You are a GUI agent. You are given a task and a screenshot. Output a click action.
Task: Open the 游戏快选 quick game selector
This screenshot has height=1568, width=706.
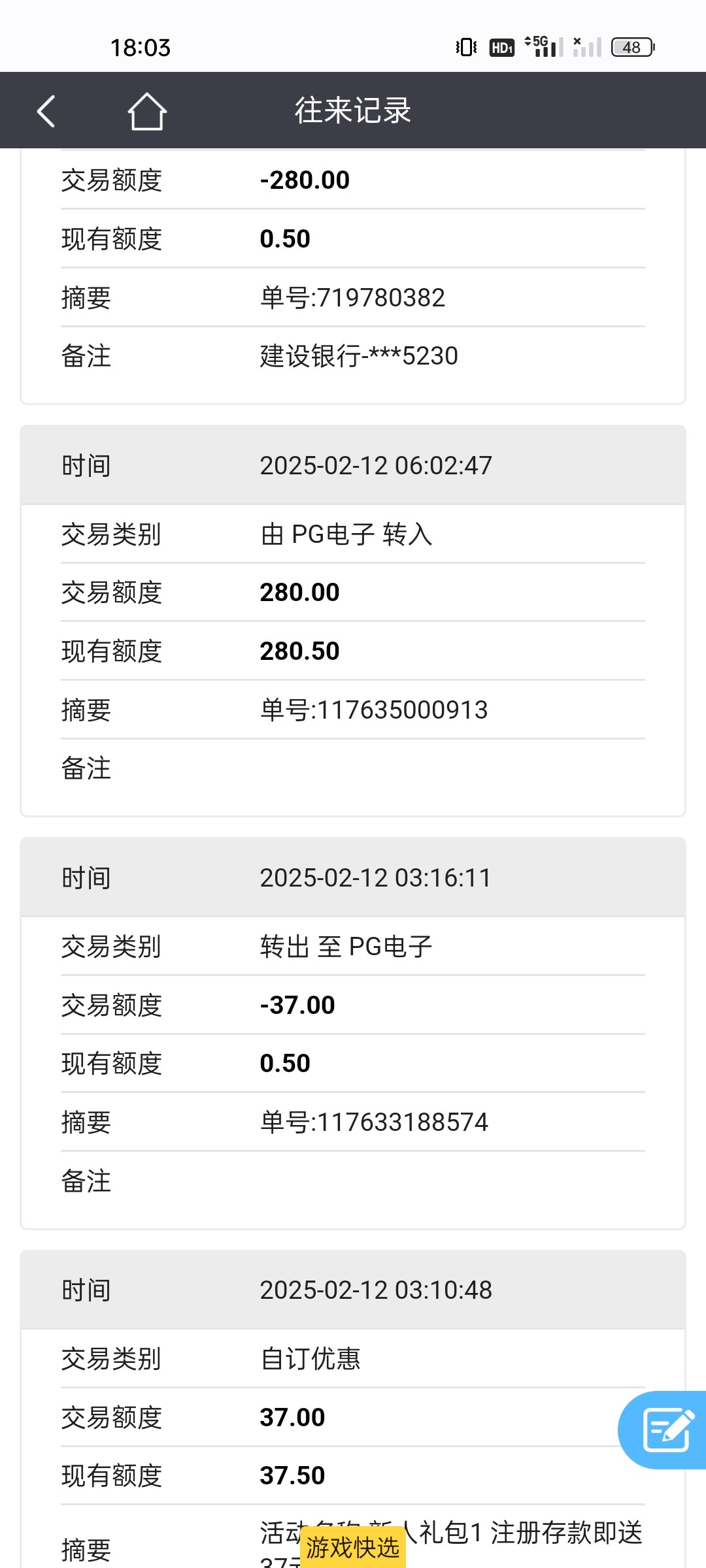[x=353, y=1547]
